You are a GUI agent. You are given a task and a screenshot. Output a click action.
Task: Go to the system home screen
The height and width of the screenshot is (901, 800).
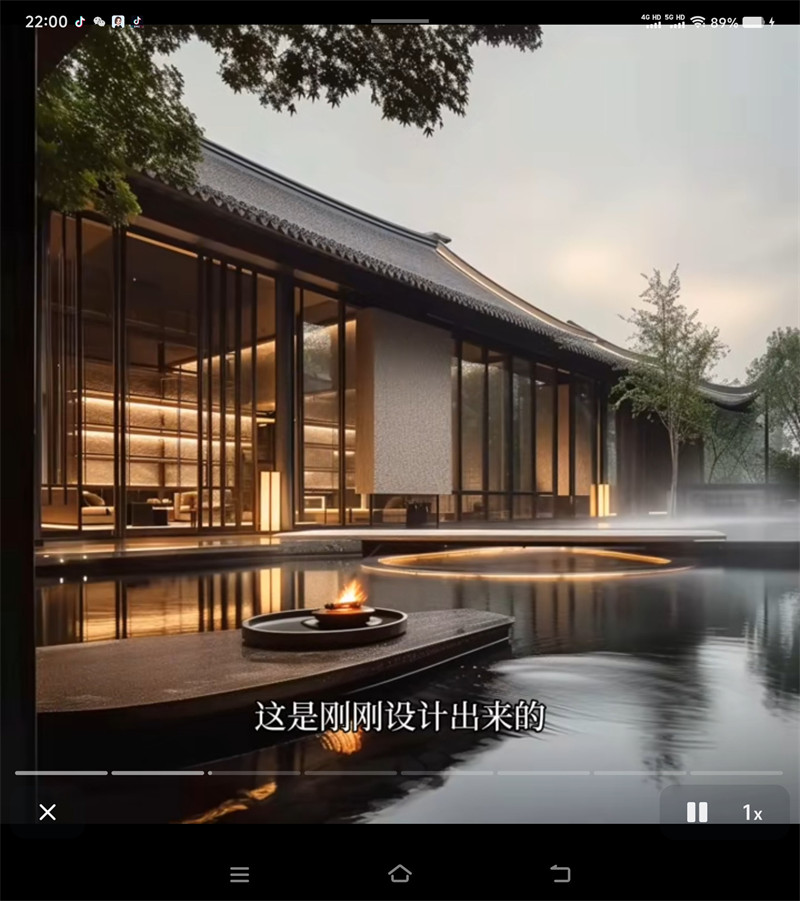pyautogui.click(x=400, y=874)
